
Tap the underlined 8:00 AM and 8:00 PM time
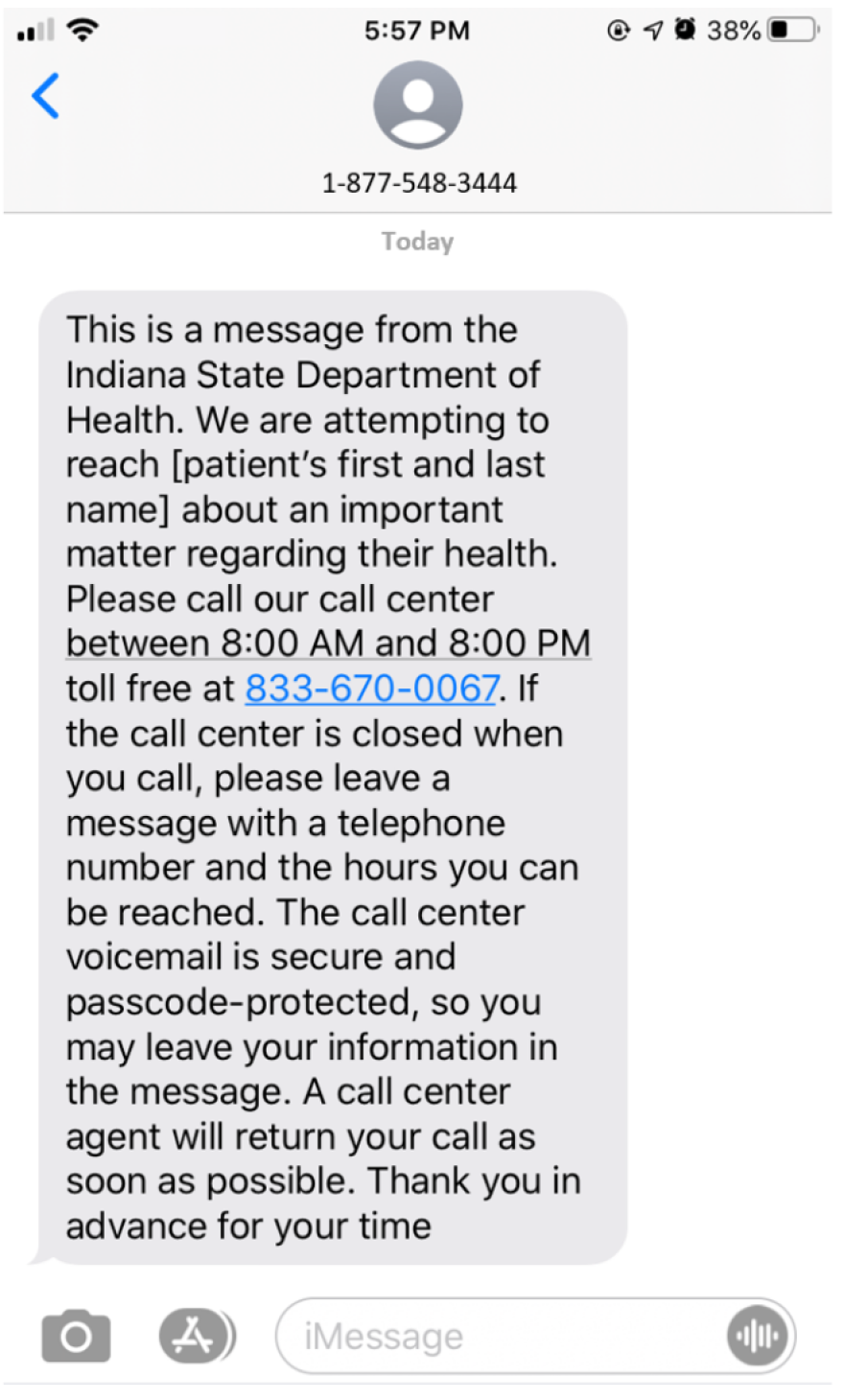pos(328,643)
